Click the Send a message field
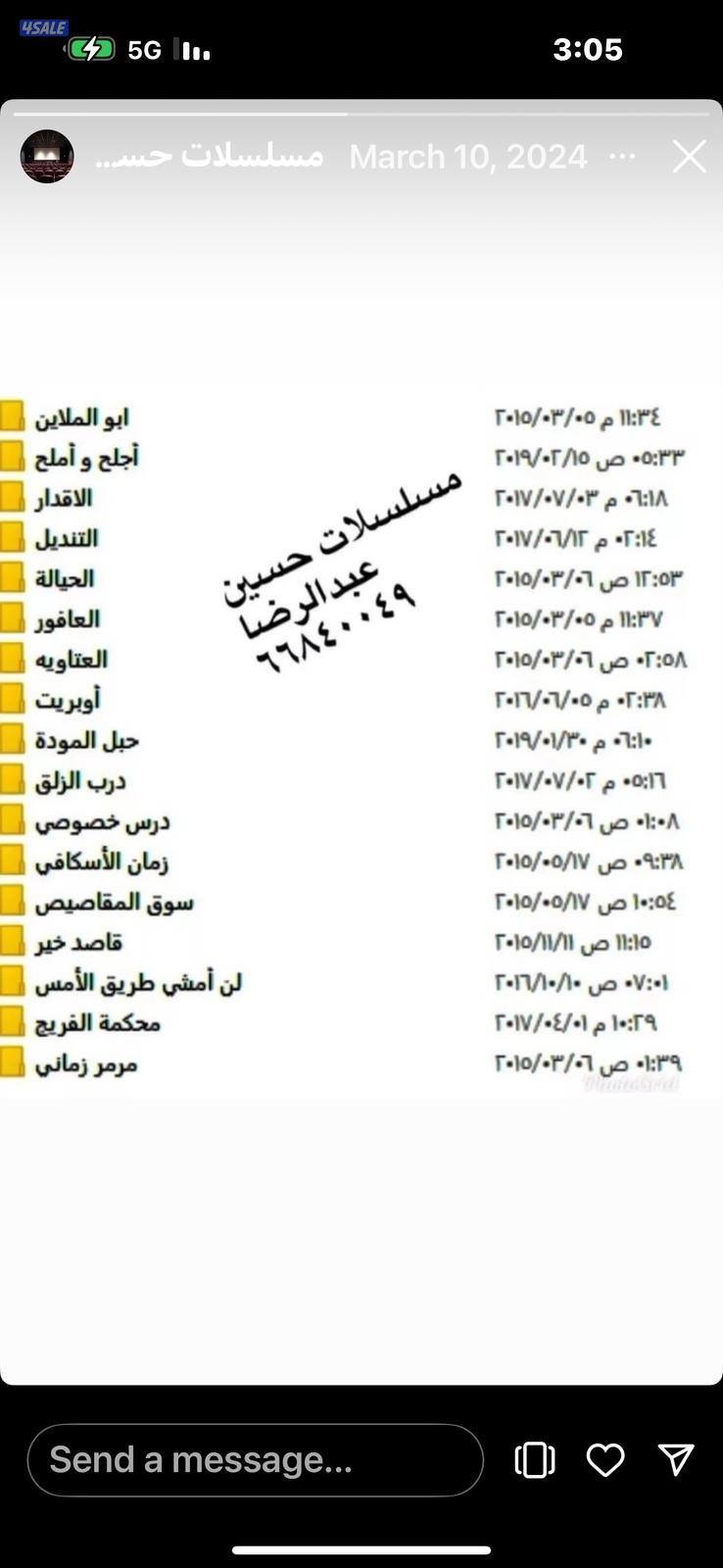The width and height of the screenshot is (723, 1568). [x=255, y=1459]
